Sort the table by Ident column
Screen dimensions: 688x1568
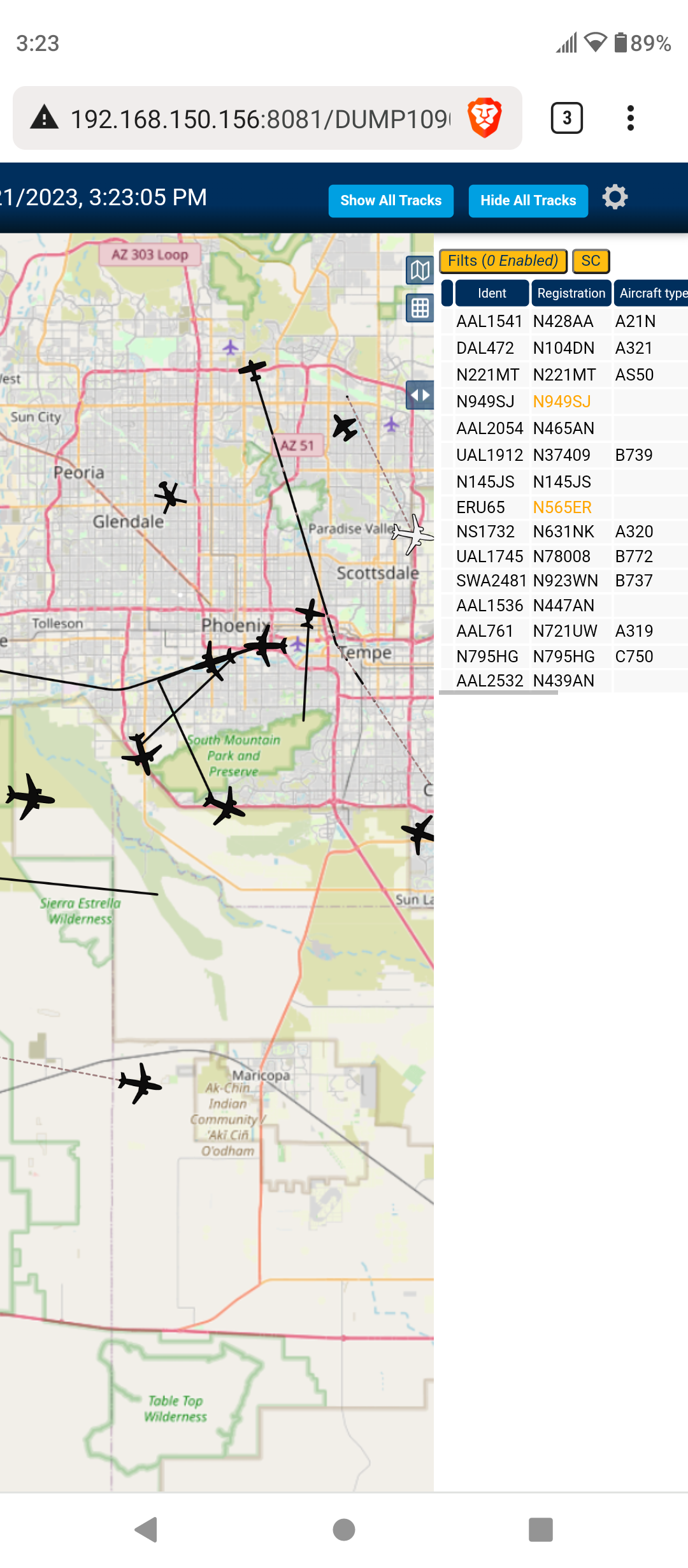coord(492,293)
